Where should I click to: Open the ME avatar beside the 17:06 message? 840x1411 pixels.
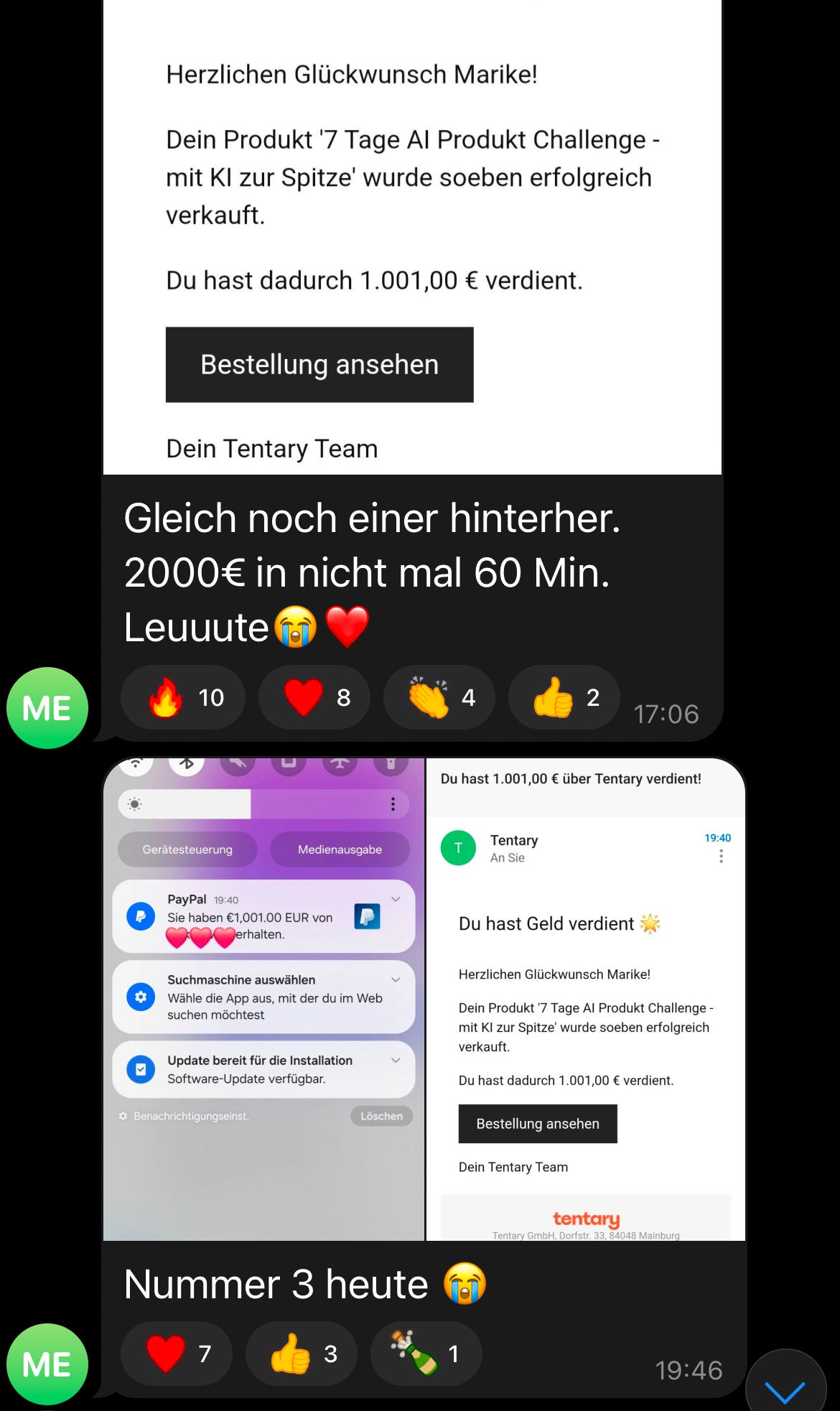(x=47, y=708)
